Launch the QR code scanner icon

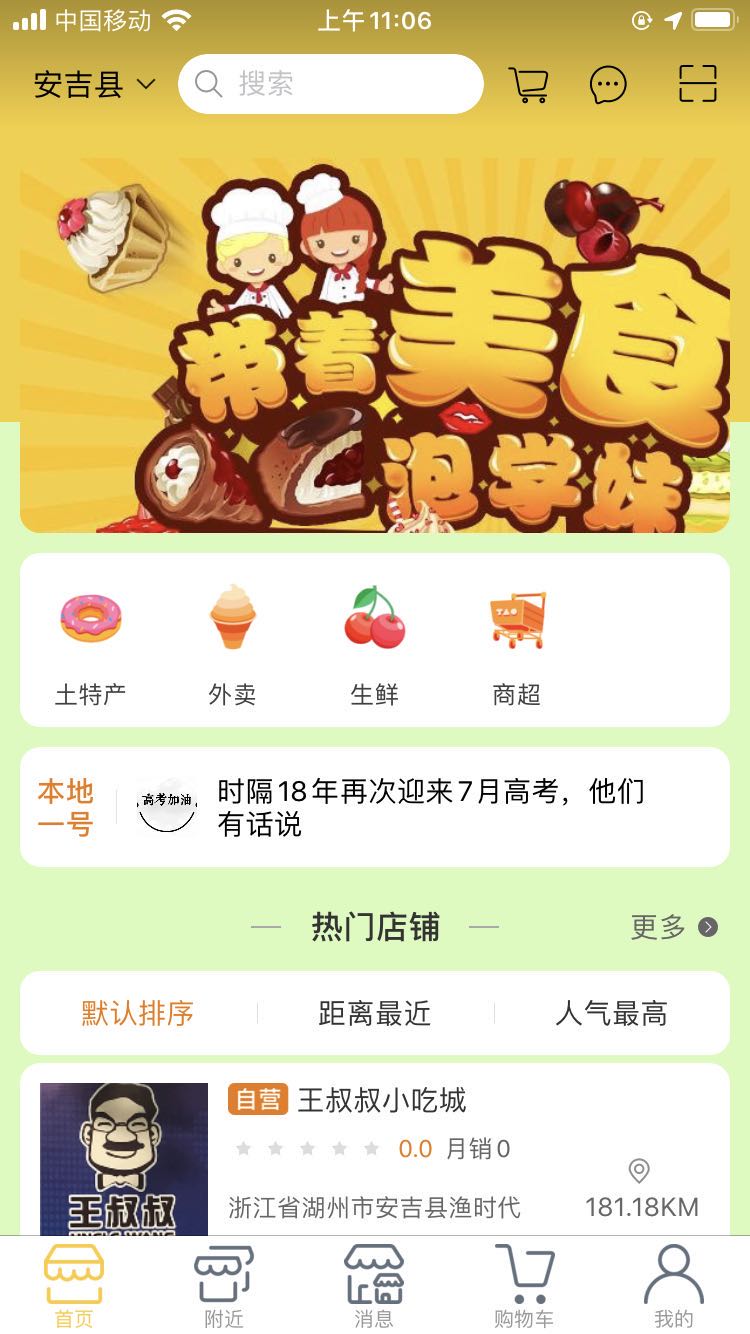tap(697, 84)
